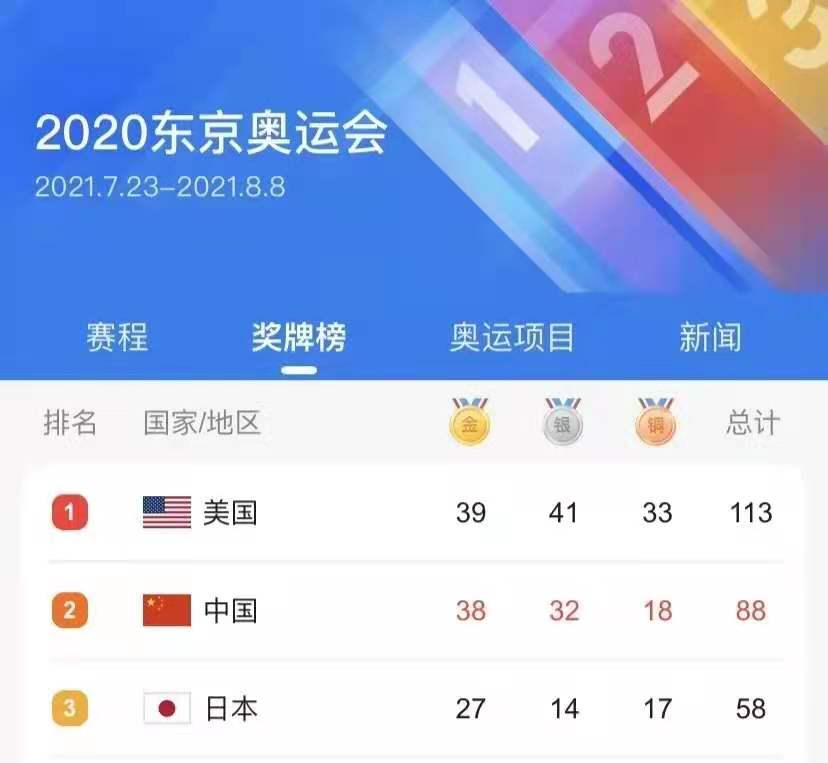
Task: Open the 奥运项目 tab
Action: 512,338
